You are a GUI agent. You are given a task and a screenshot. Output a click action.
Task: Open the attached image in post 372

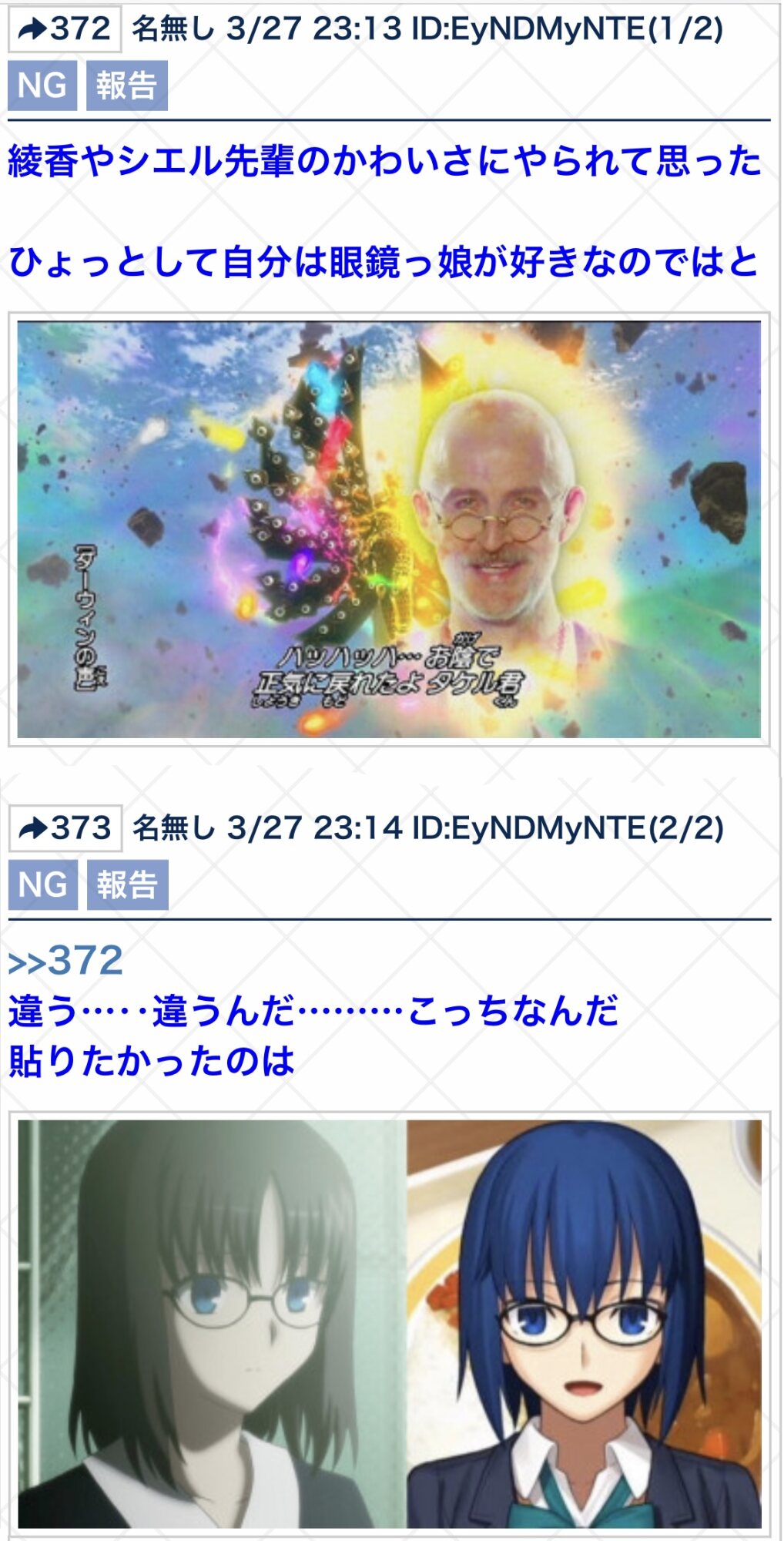[389, 529]
